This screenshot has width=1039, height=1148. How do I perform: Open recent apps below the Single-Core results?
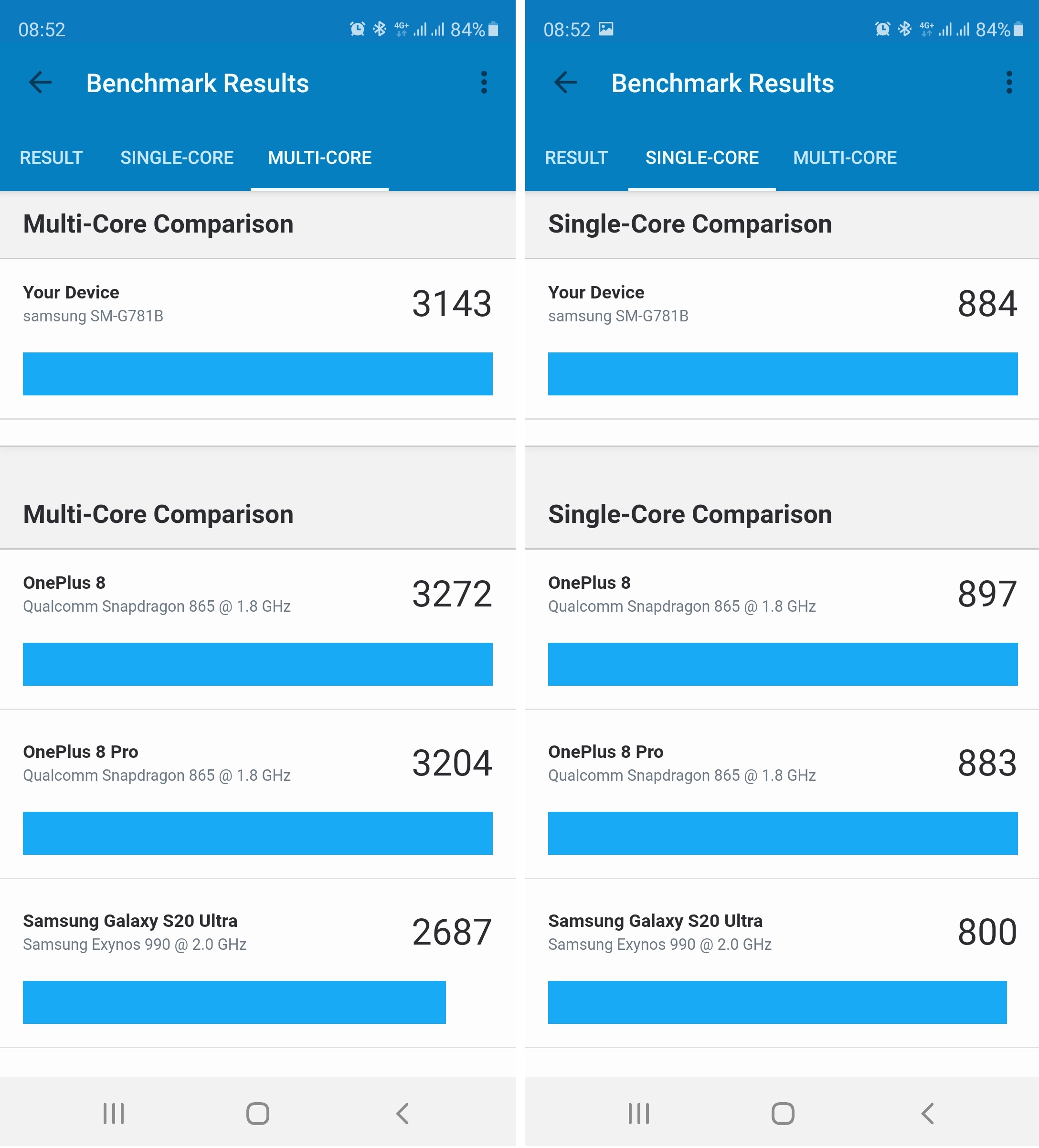638,1113
